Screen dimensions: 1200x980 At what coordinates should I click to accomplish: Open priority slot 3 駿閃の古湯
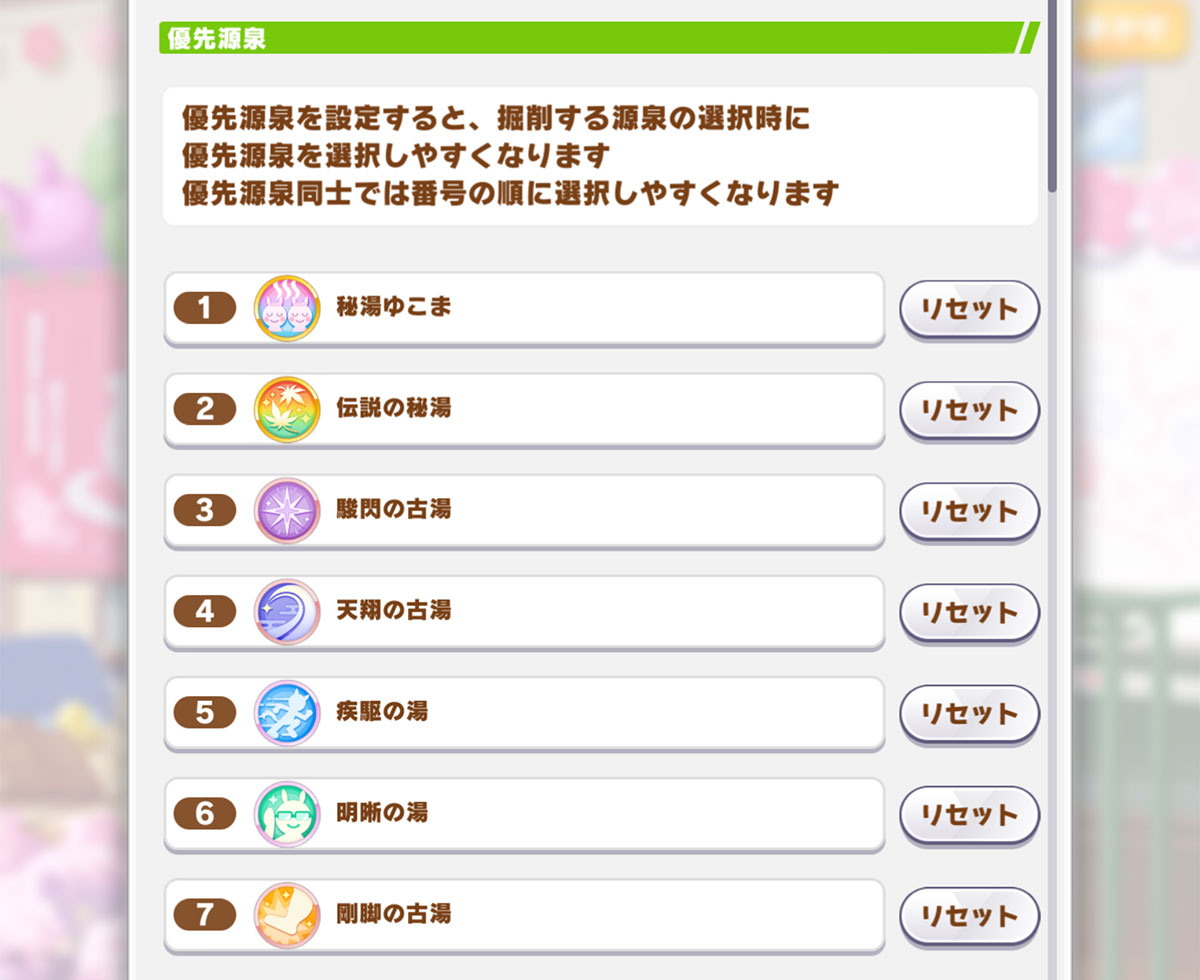tap(523, 510)
